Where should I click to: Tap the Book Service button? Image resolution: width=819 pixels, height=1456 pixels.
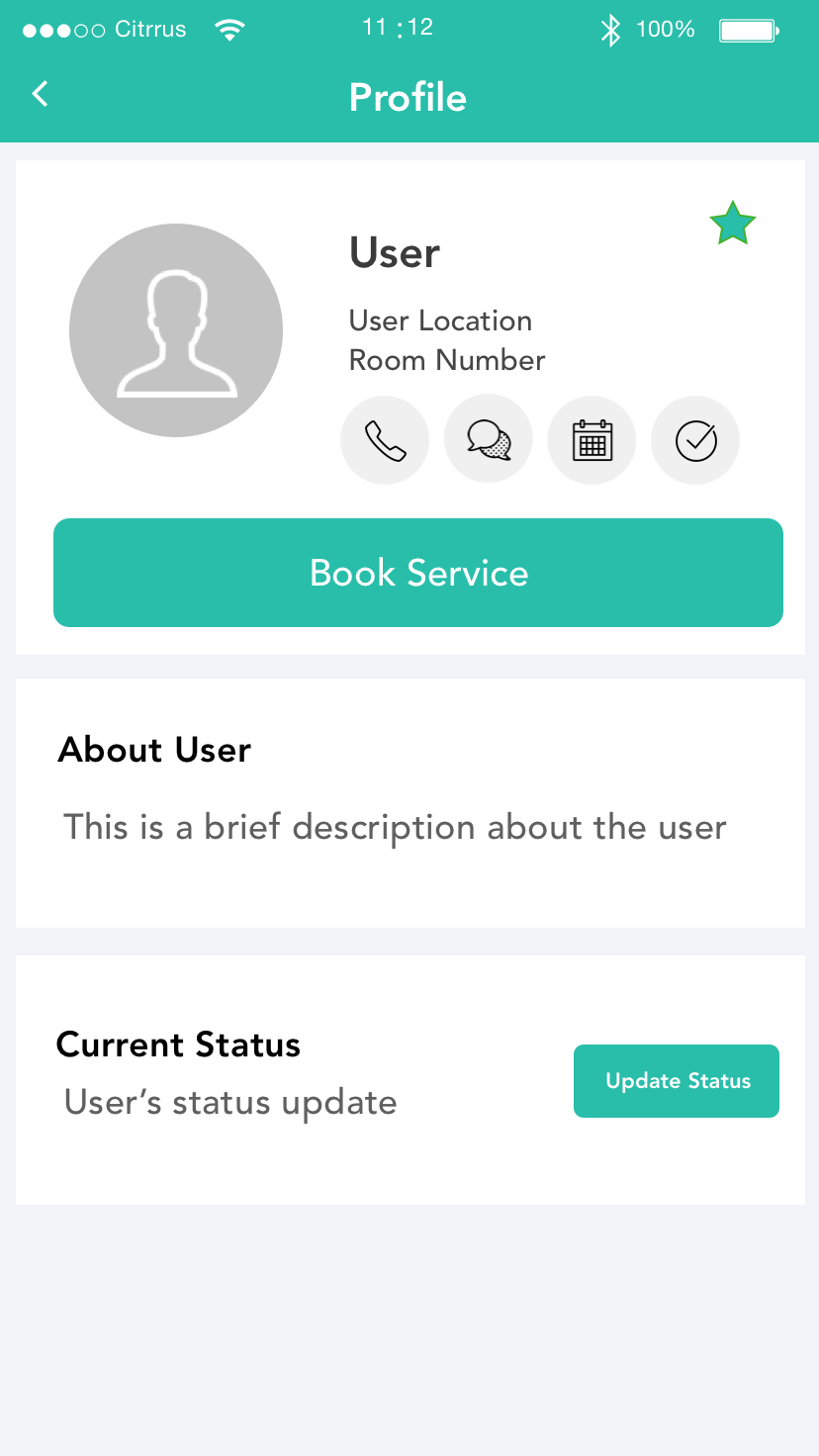(418, 573)
